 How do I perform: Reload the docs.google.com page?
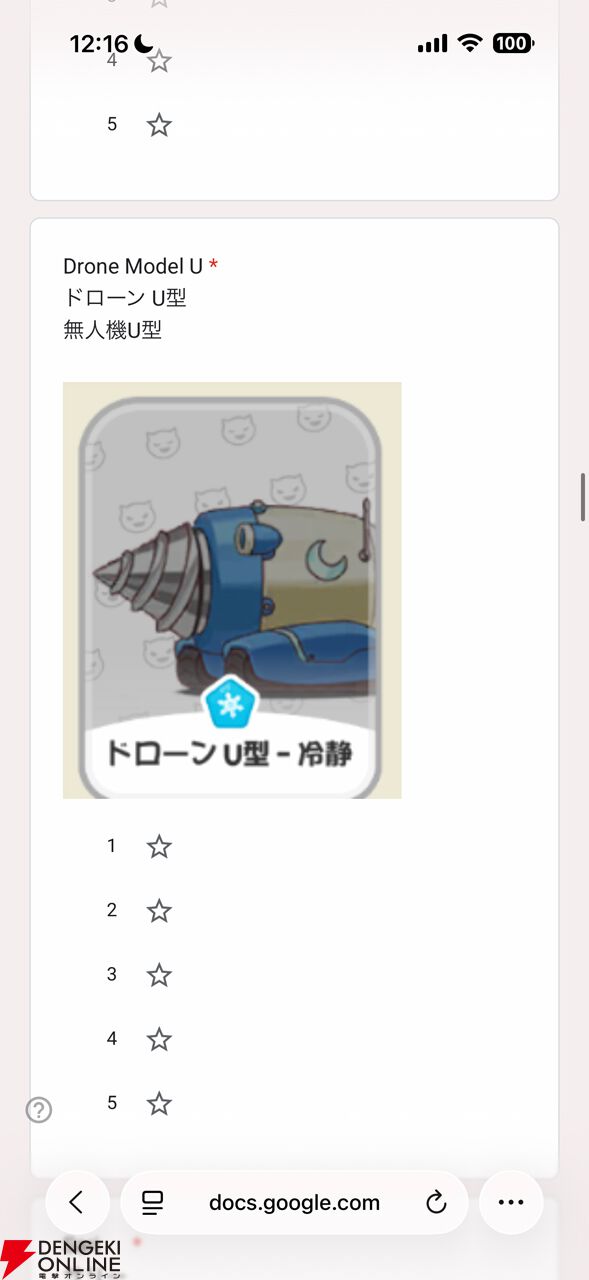436,1203
